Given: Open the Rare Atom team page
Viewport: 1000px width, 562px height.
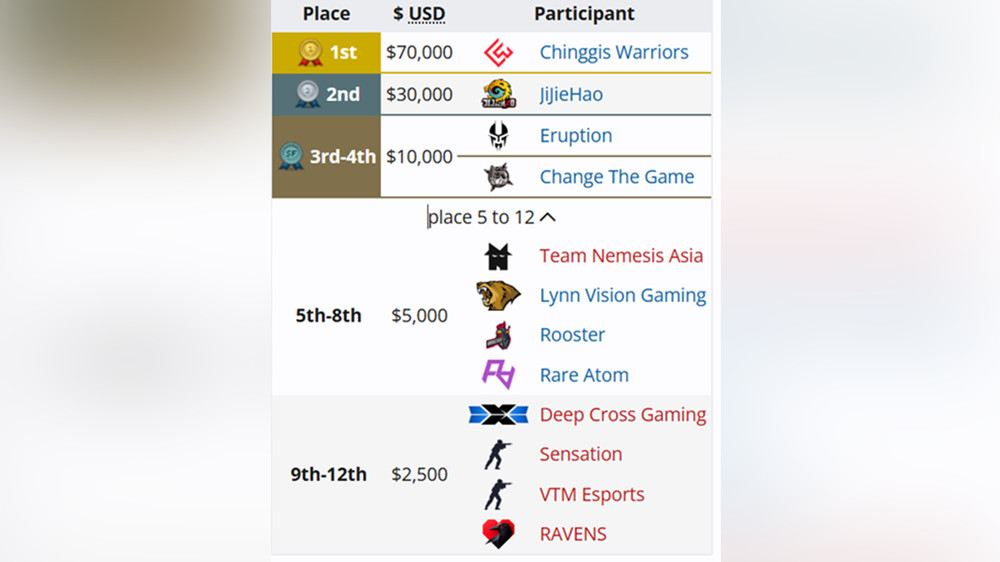Looking at the screenshot, I should click(x=584, y=375).
